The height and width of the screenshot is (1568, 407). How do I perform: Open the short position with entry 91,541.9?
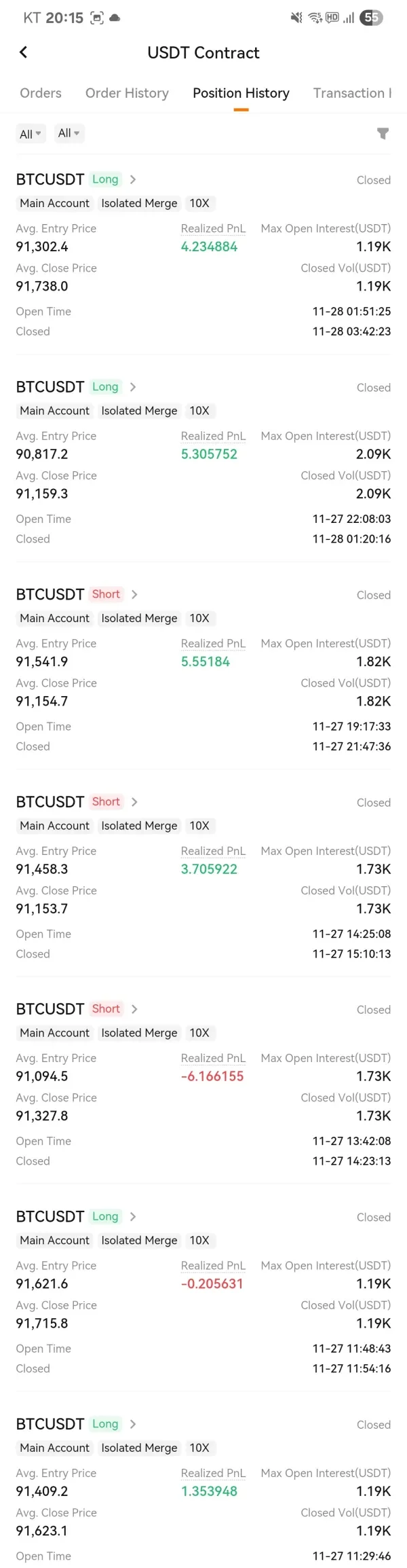point(134,594)
